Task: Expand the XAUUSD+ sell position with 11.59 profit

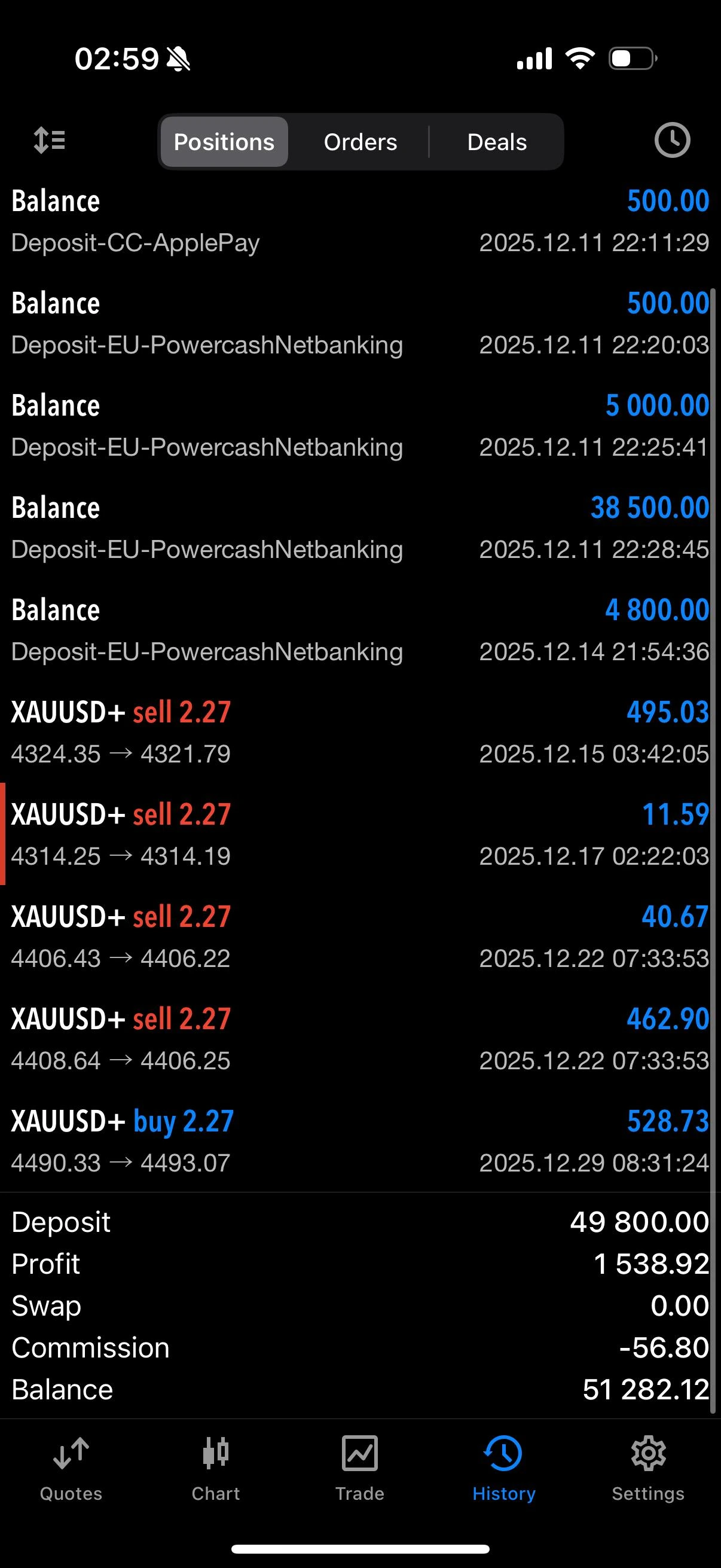Action: (360, 834)
